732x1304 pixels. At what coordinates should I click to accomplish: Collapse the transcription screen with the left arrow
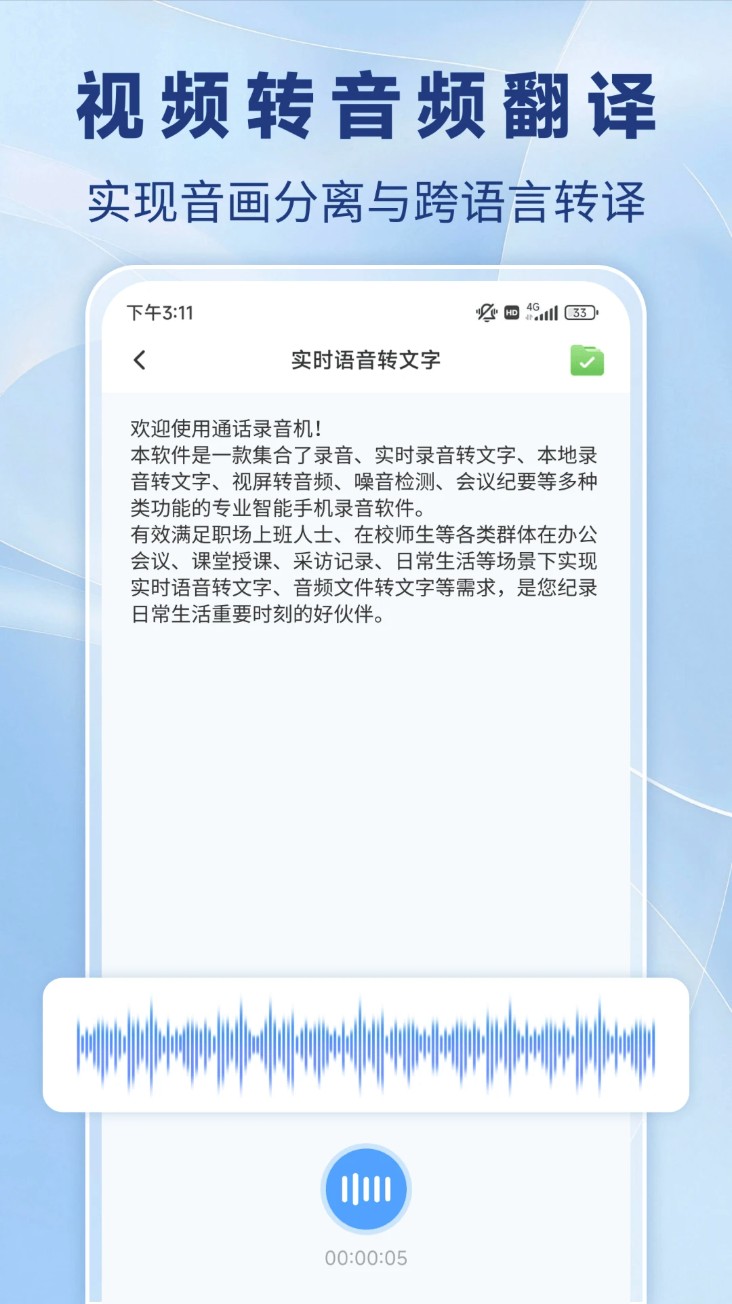click(x=140, y=360)
